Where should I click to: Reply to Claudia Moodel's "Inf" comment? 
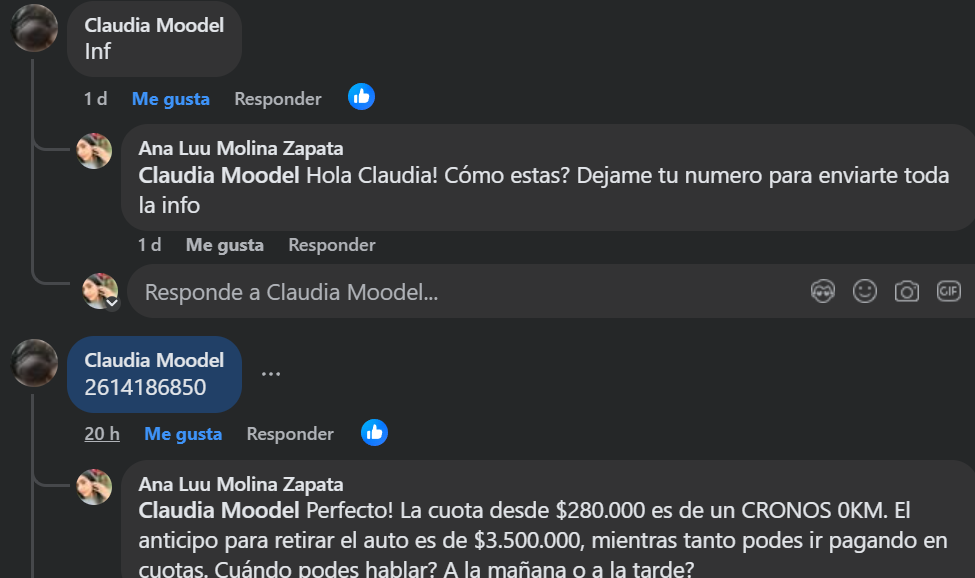coord(278,99)
